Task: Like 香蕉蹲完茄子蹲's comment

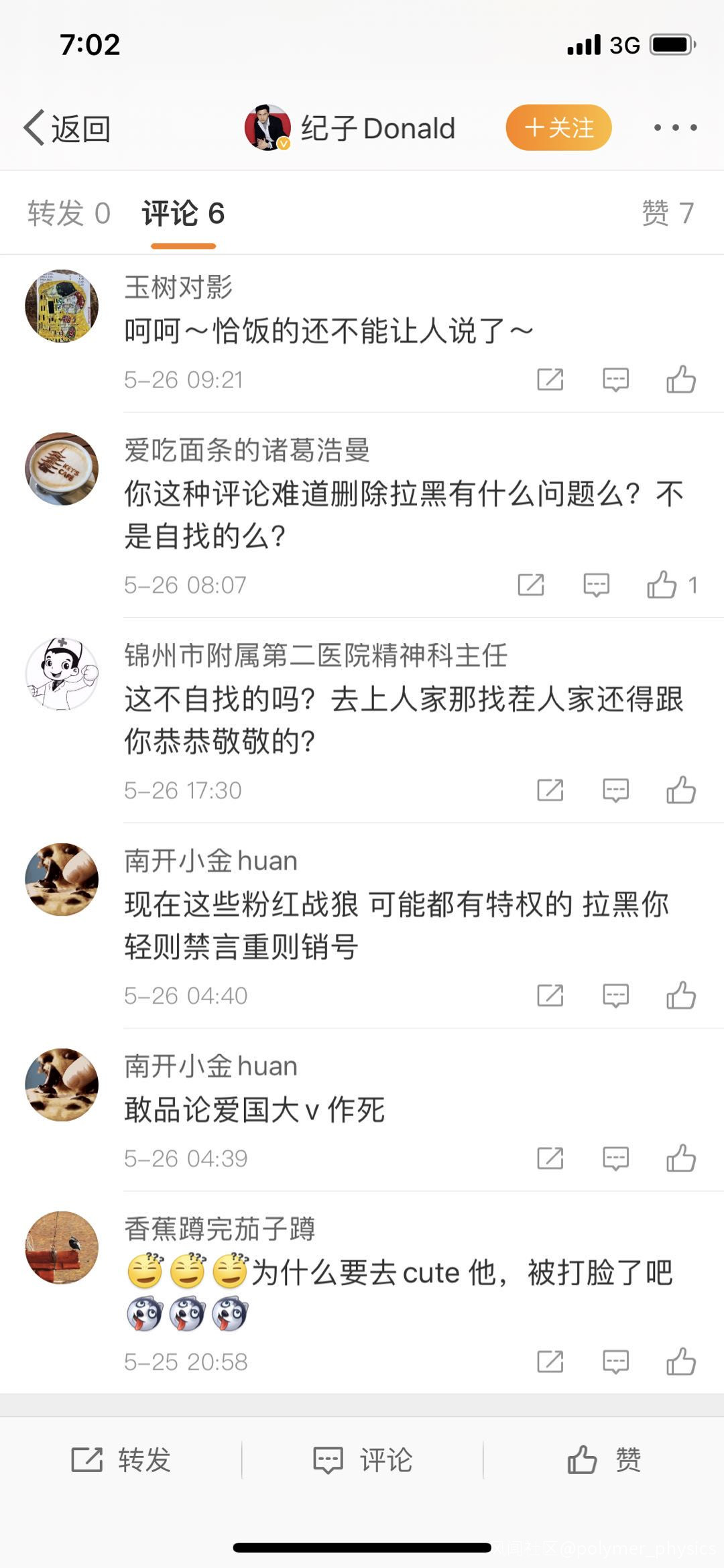Action: 680,1362
